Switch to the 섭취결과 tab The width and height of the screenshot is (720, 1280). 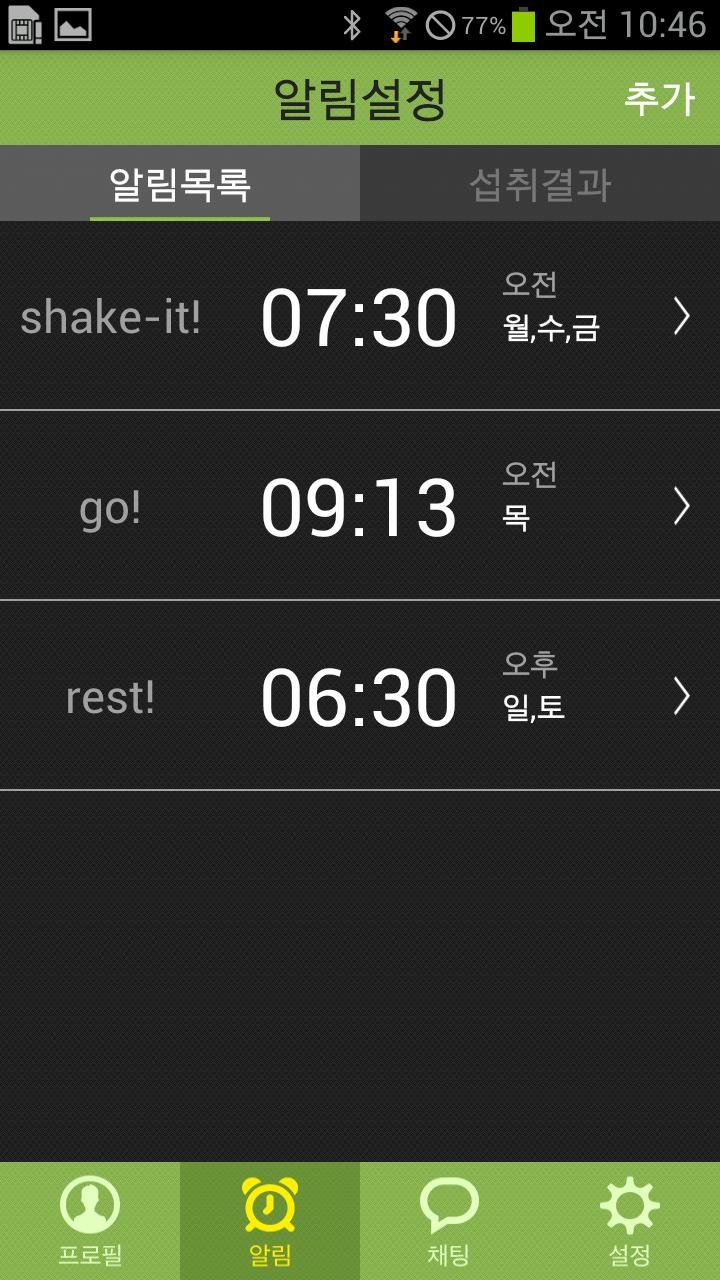pyautogui.click(x=540, y=184)
